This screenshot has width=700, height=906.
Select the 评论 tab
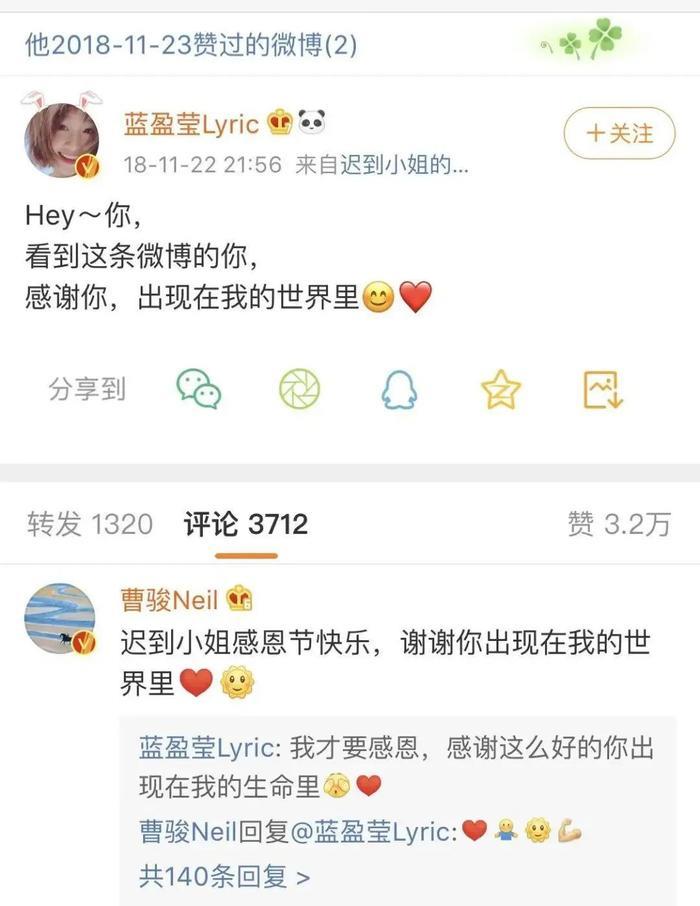pyautogui.click(x=245, y=524)
